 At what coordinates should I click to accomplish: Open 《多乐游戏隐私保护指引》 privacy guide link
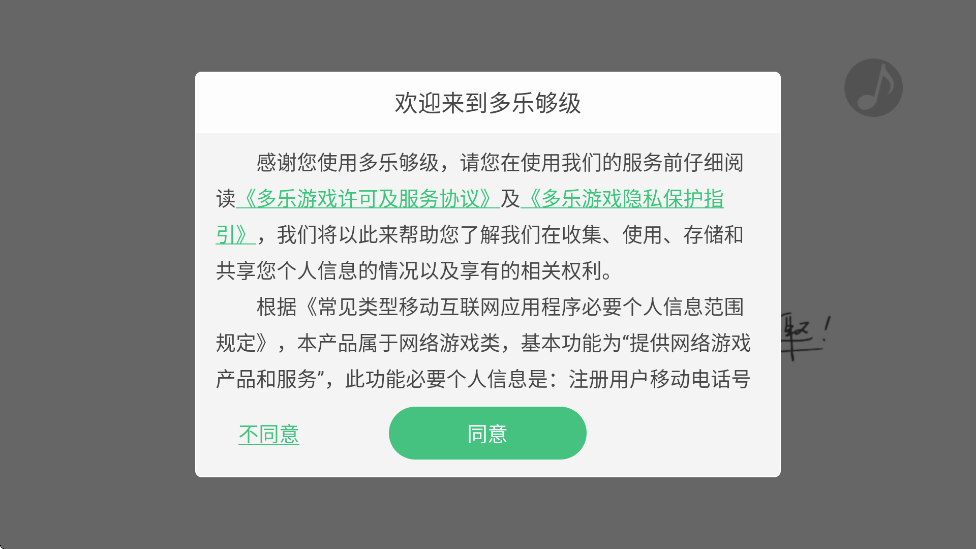coord(624,198)
